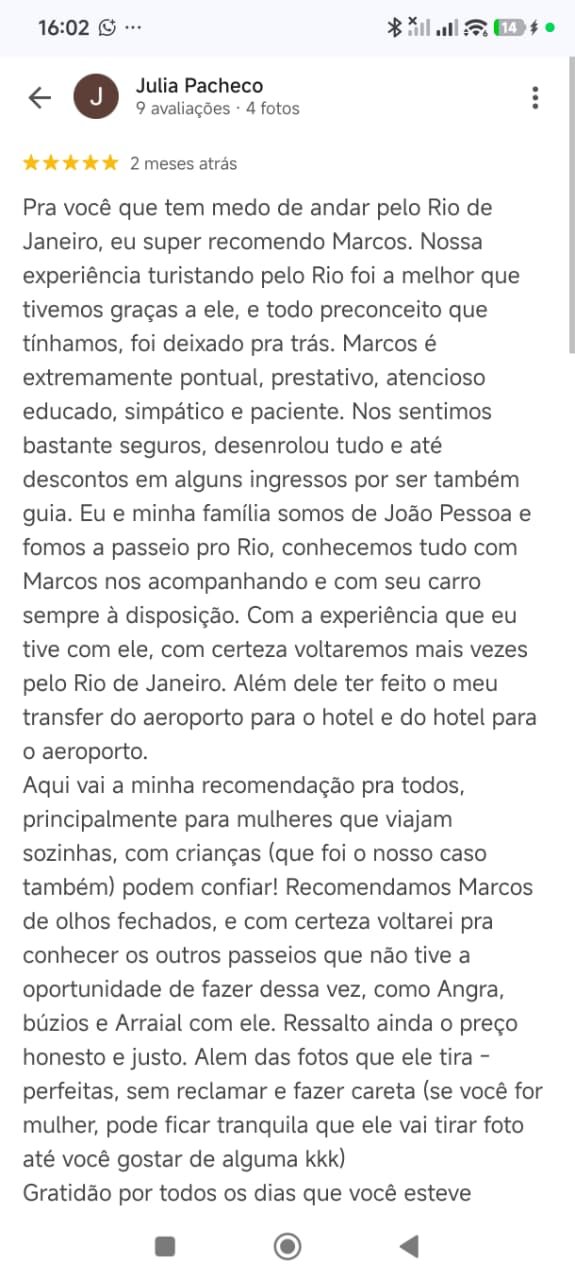Tap the system home button
Image resolution: width=575 pixels, height=1280 pixels.
click(x=288, y=1245)
